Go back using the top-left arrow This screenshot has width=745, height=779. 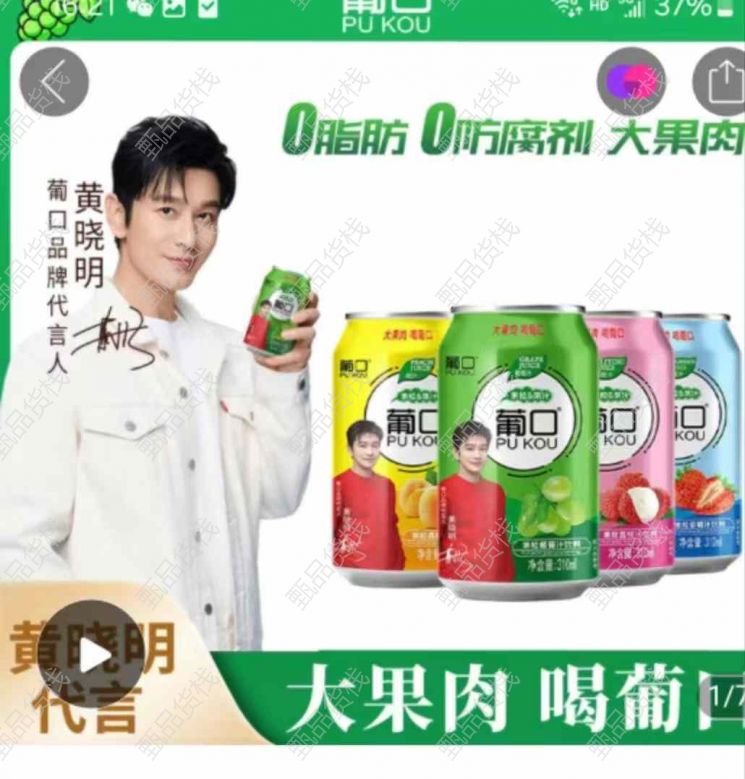coord(54,81)
